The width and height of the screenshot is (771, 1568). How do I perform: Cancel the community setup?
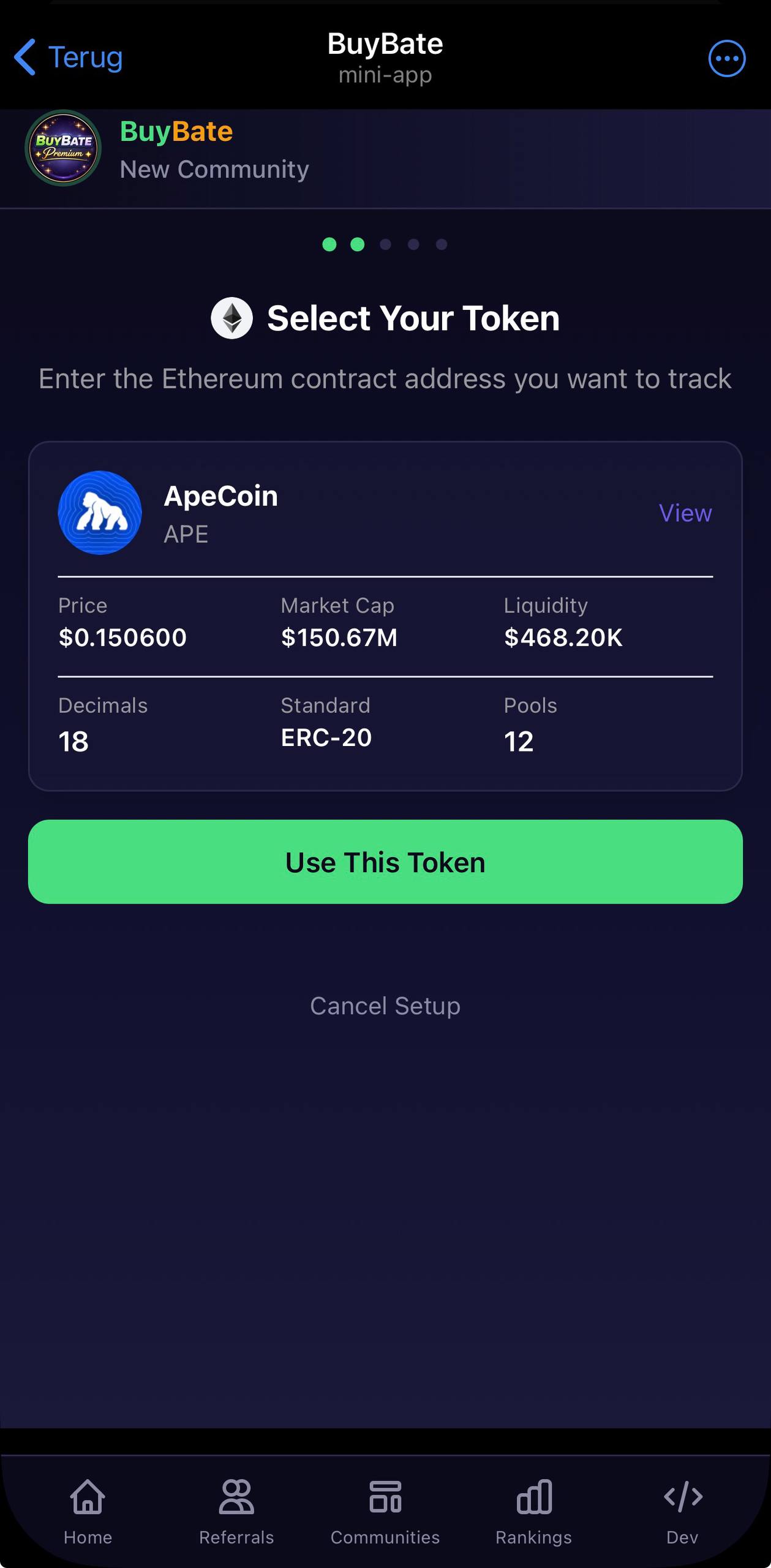click(385, 1006)
